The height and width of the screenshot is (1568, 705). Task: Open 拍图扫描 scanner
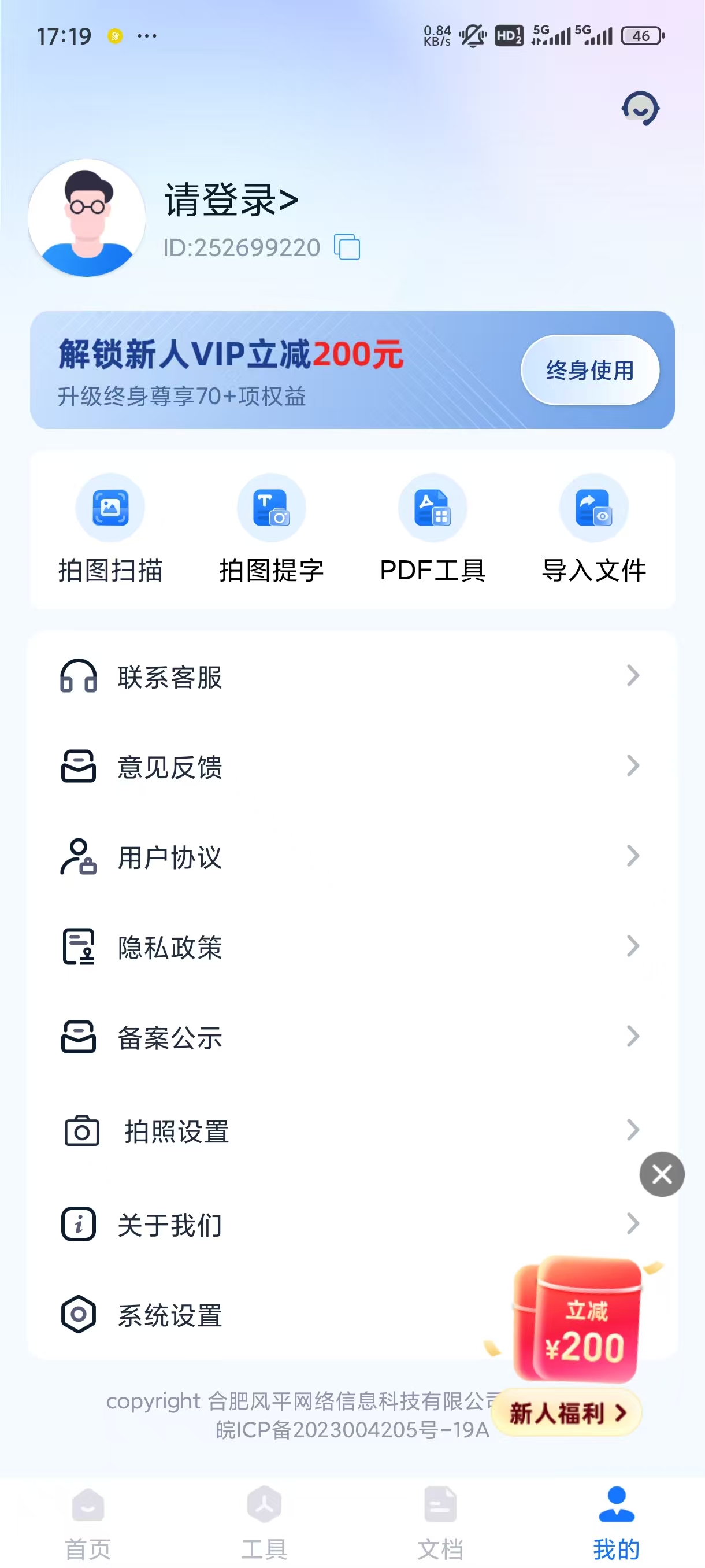[x=110, y=528]
